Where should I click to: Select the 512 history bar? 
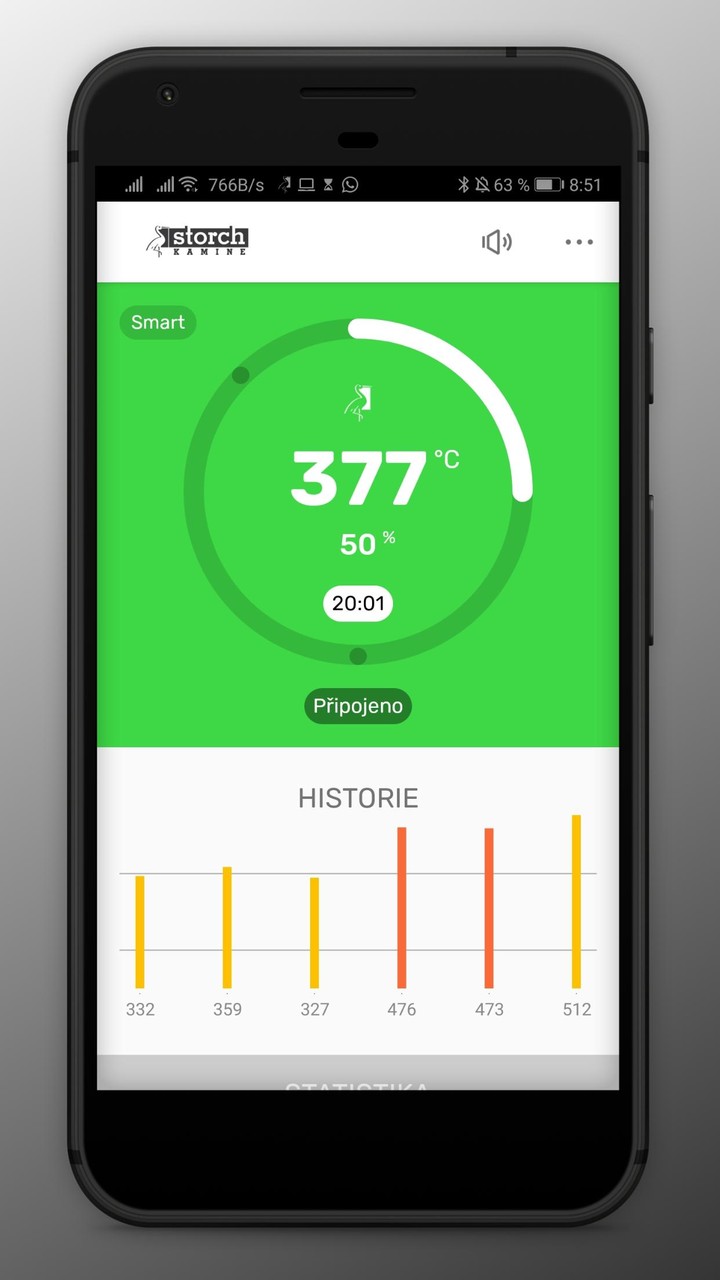tap(577, 902)
